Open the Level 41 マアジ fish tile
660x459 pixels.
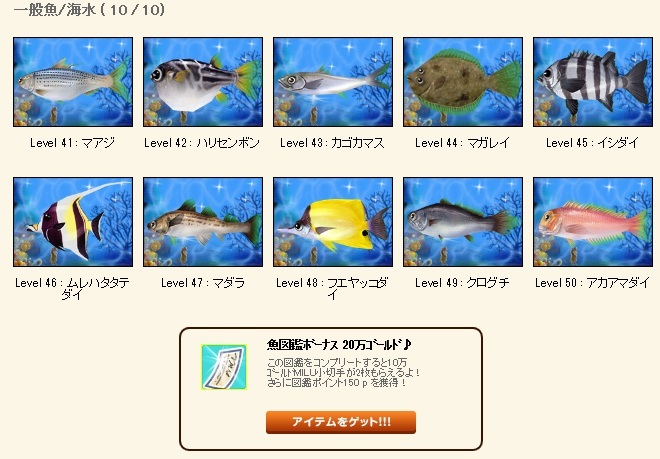tap(72, 82)
